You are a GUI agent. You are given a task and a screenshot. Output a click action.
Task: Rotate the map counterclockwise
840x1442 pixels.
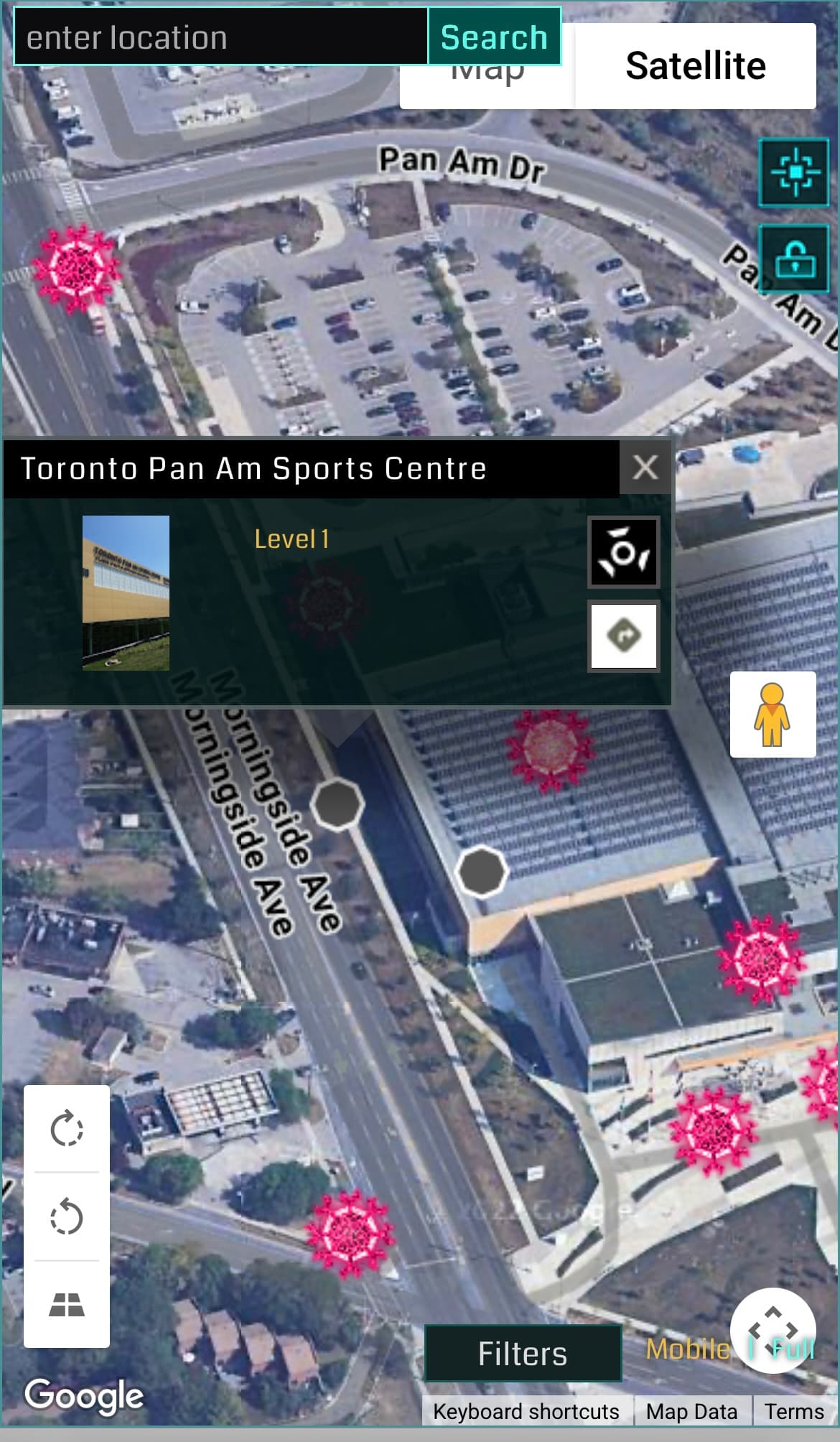(x=67, y=1217)
